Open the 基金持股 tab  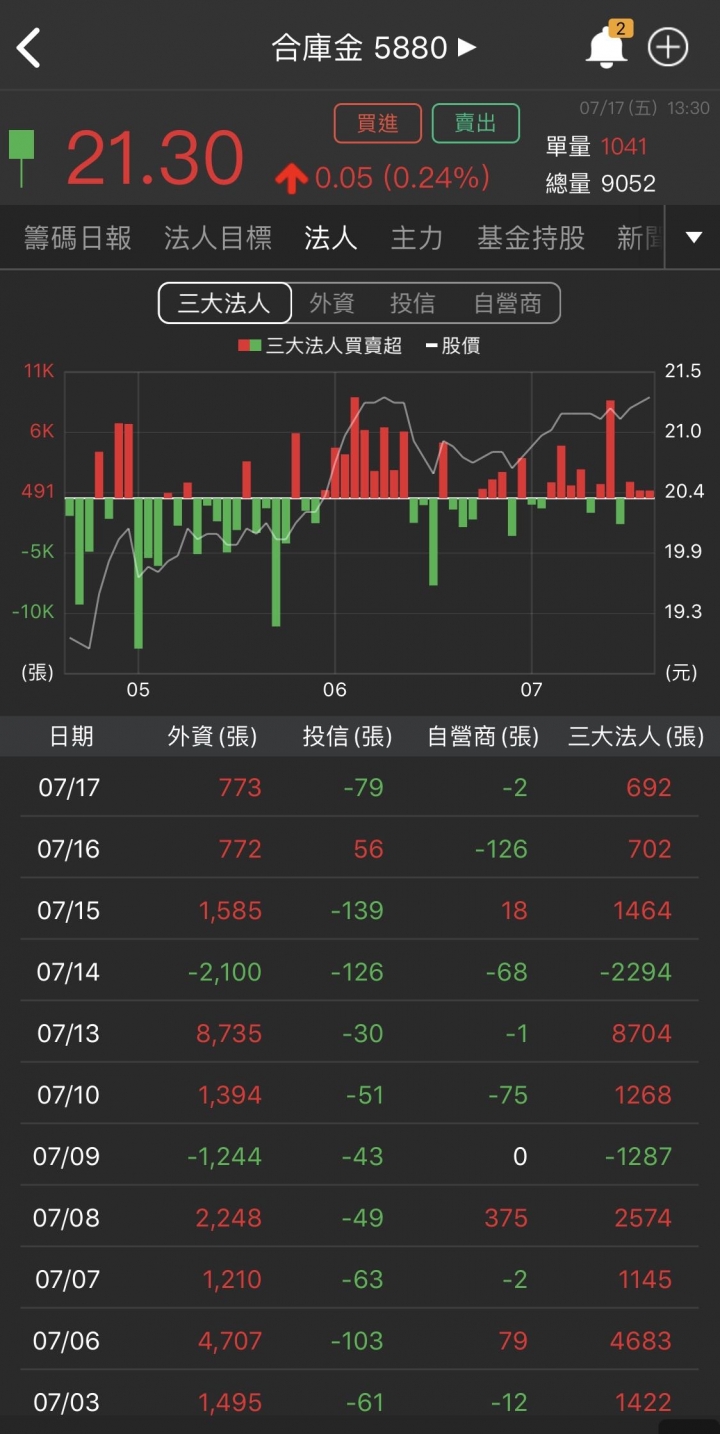531,237
